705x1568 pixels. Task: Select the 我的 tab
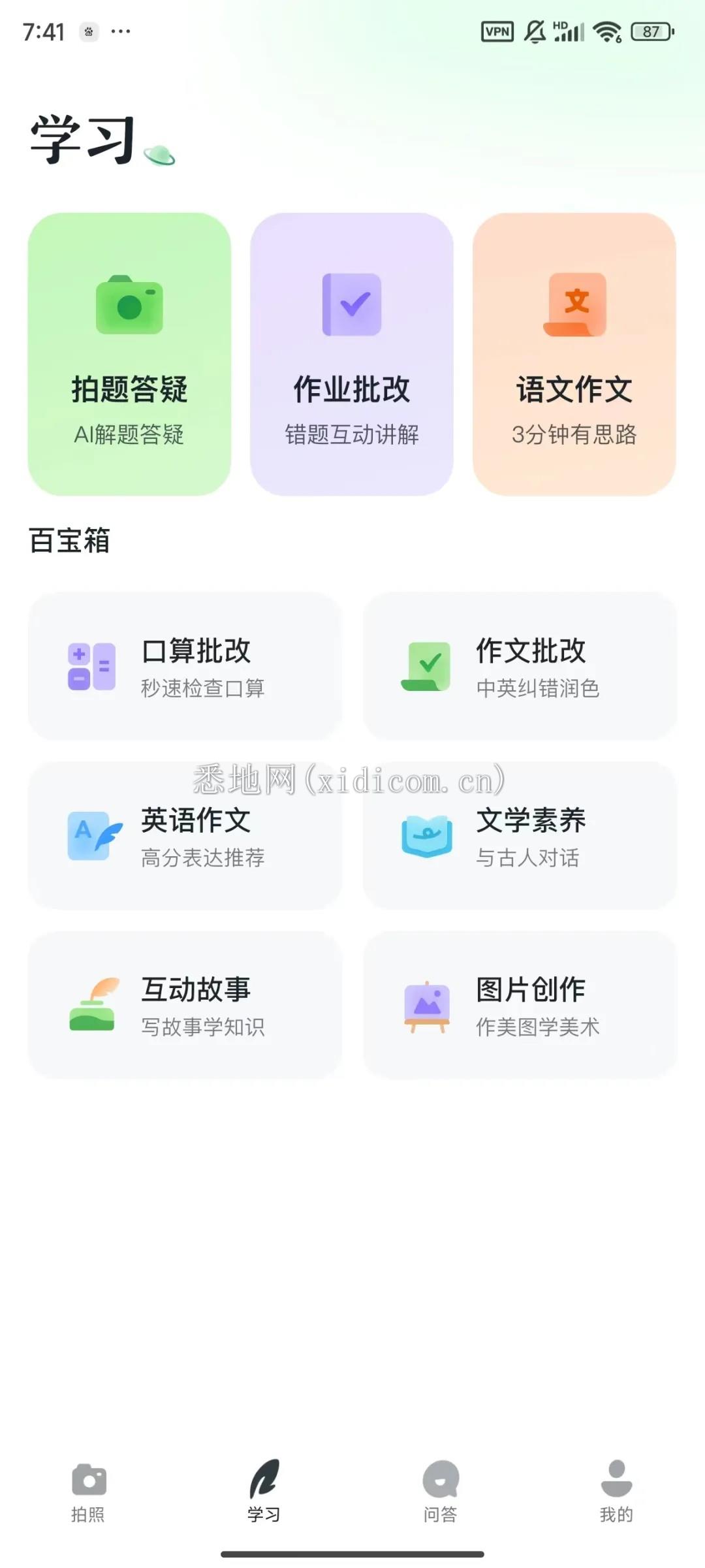tap(615, 1496)
